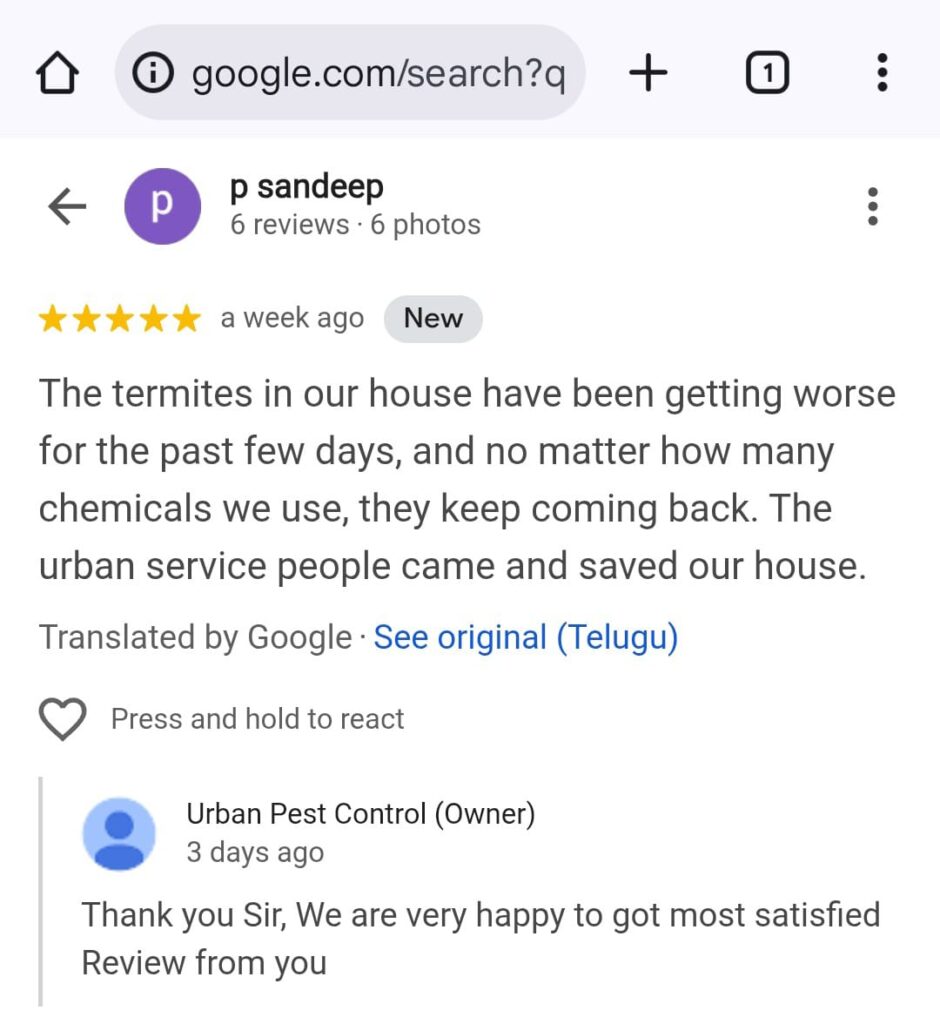Open the tab switcher

point(767,73)
